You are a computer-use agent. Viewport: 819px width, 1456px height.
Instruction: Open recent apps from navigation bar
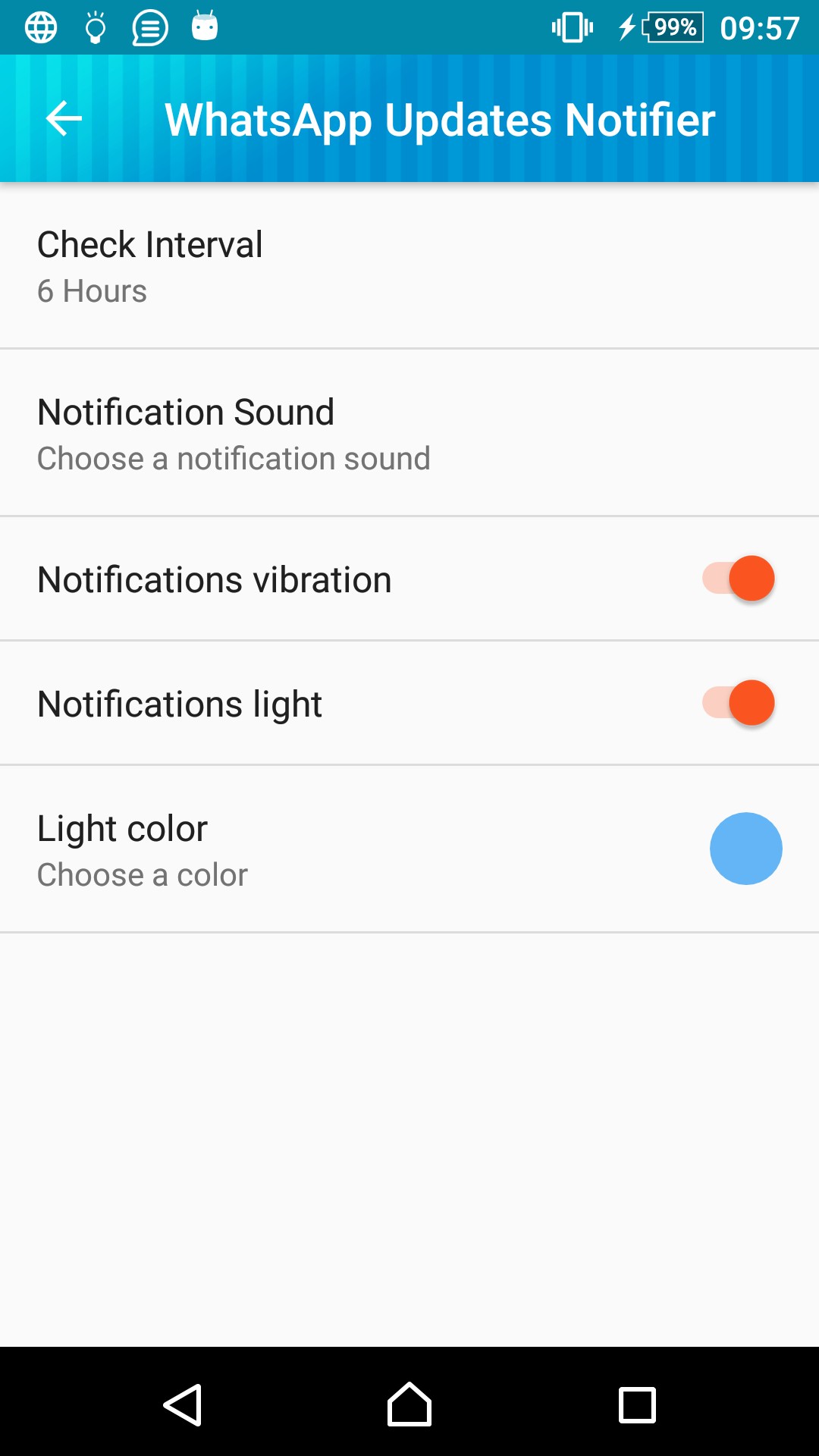(x=637, y=1404)
